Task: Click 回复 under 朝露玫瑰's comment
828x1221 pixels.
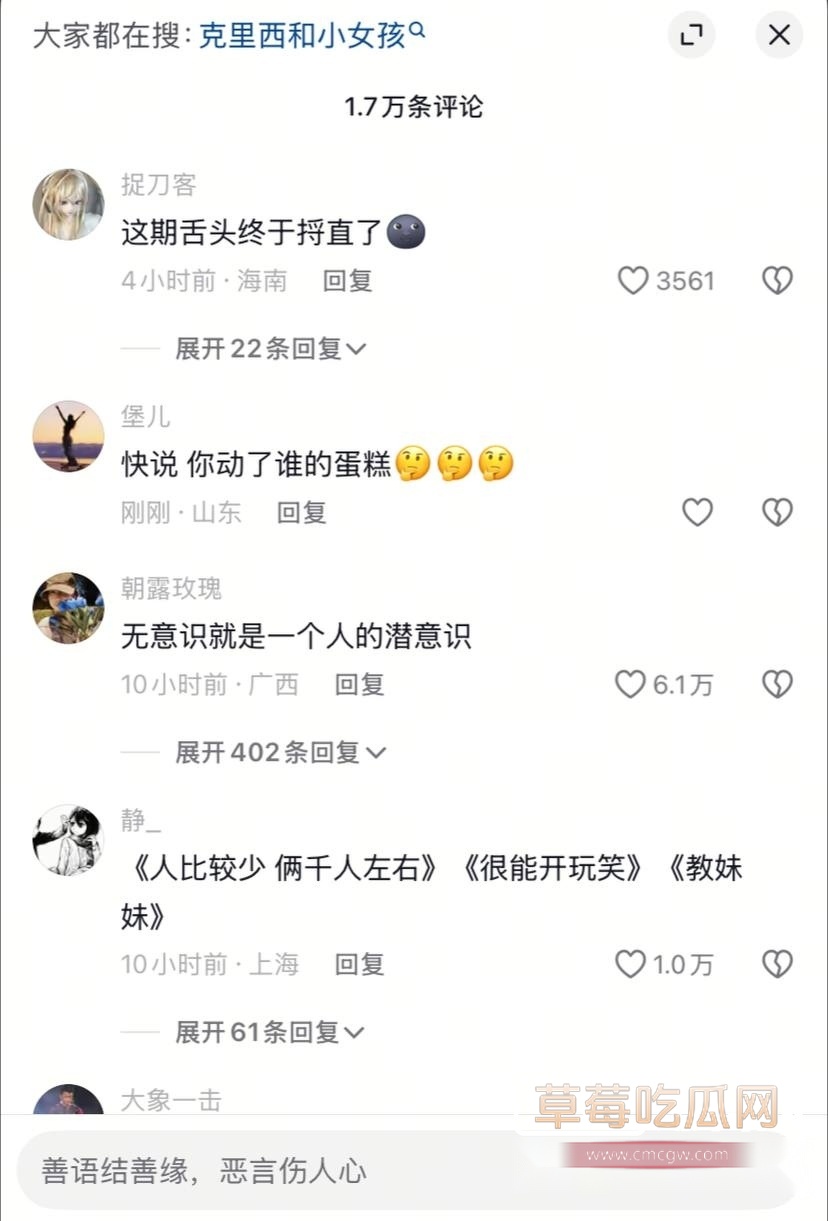Action: (x=359, y=686)
